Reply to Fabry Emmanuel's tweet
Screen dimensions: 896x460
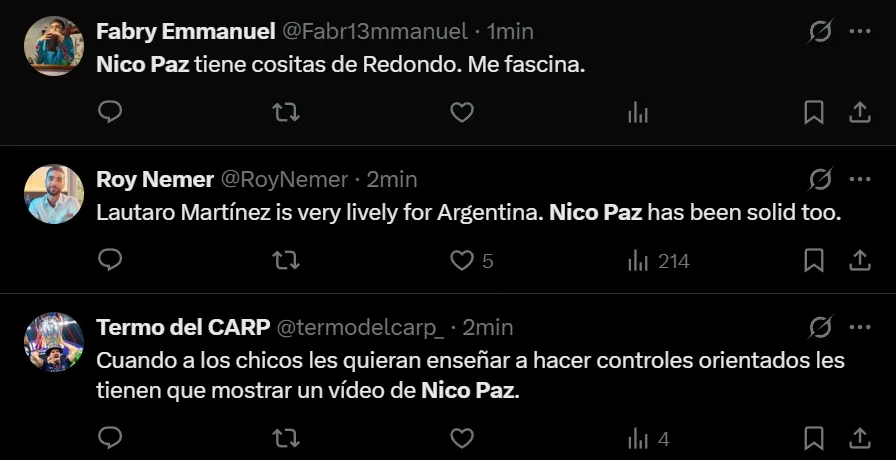(110, 112)
